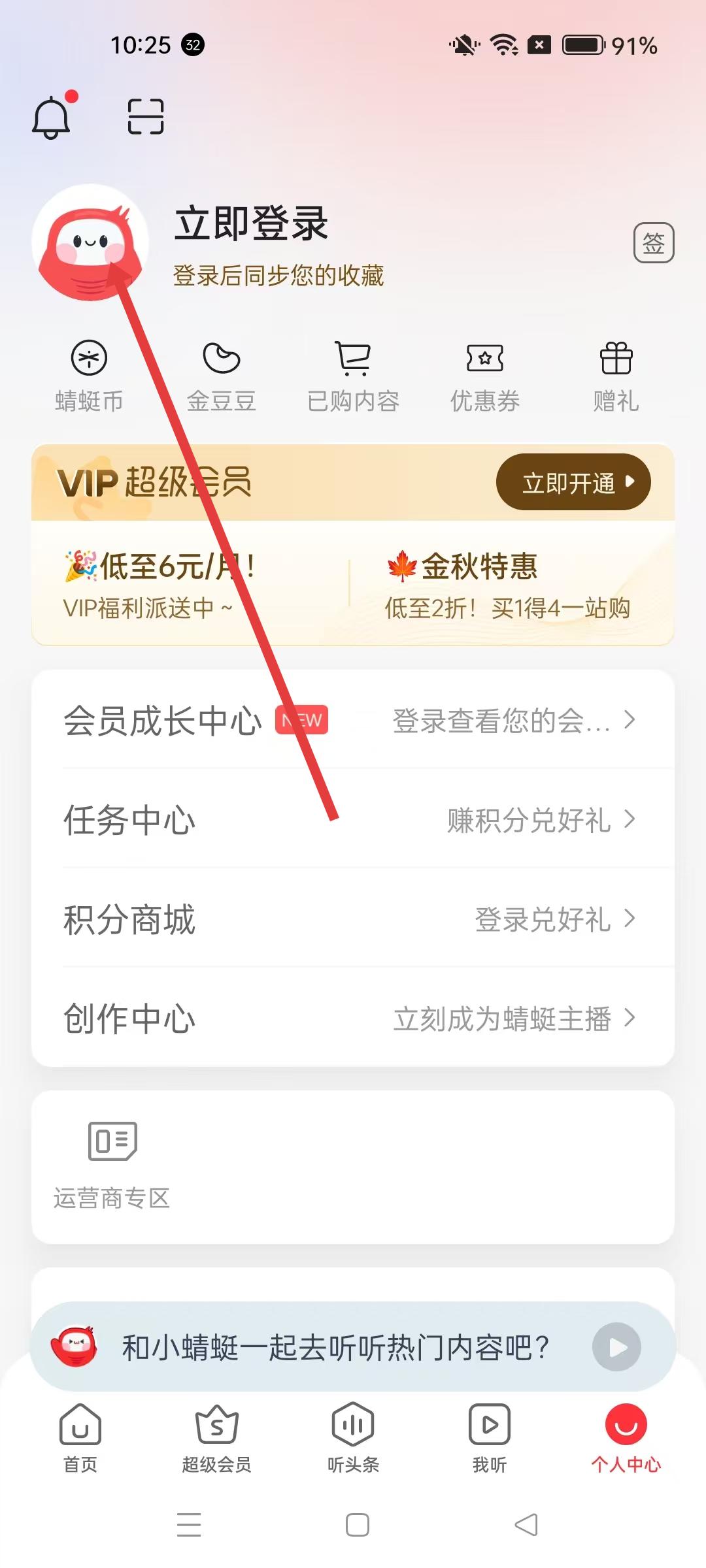This screenshot has height=1568, width=706.
Task: Play hot content with 小蜻蜓
Action: (616, 1347)
